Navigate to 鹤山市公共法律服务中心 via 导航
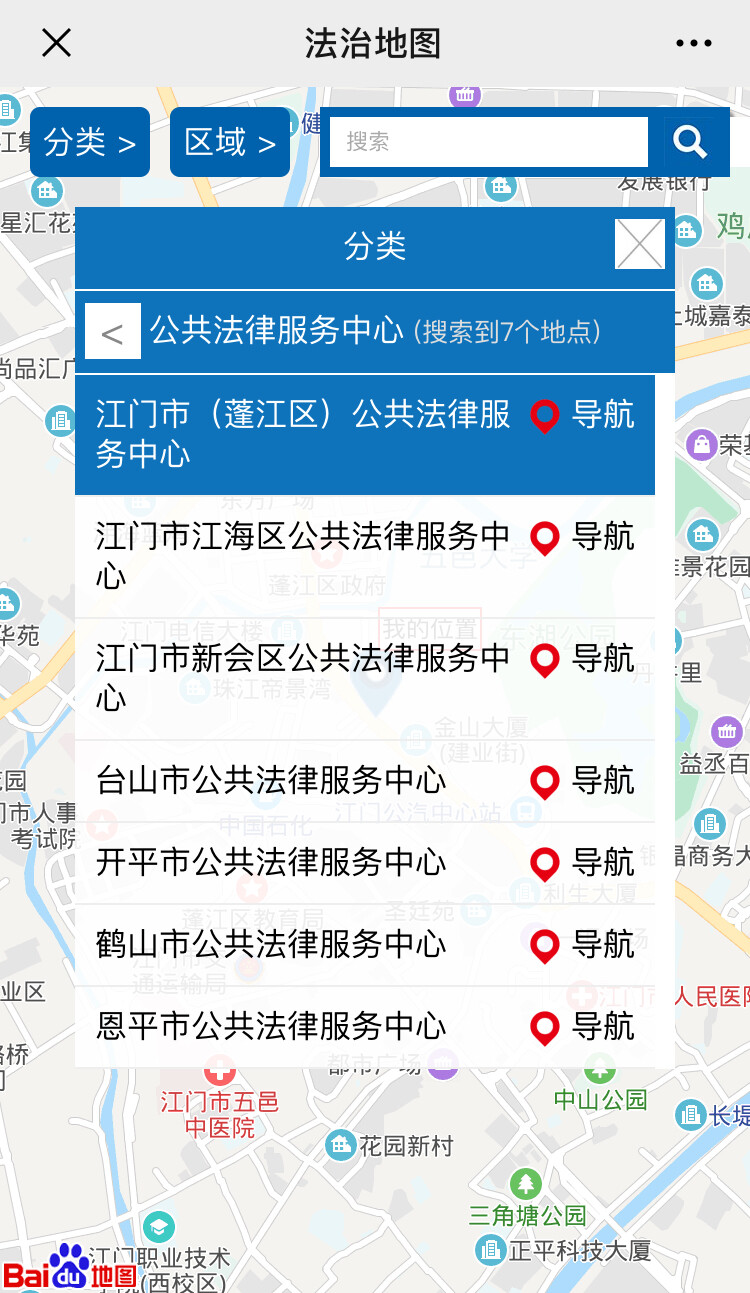 click(x=585, y=944)
